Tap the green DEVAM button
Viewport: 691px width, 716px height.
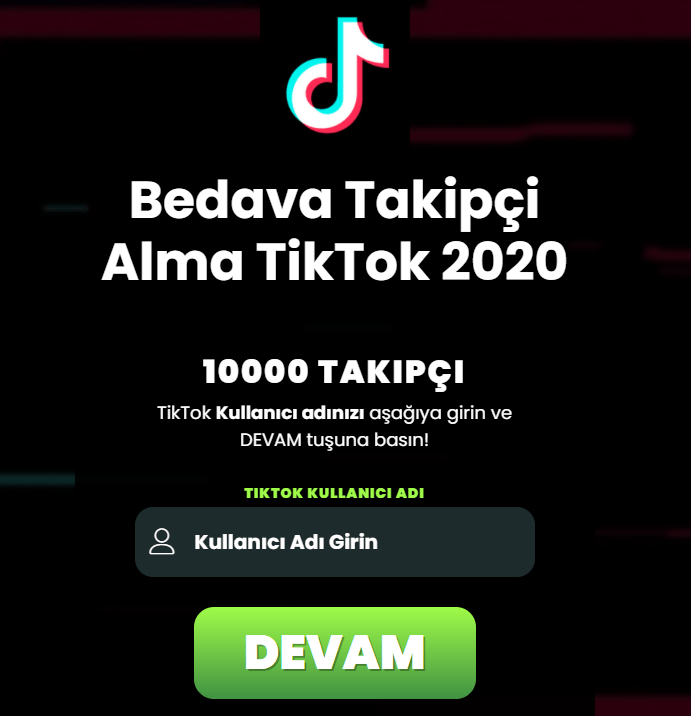click(334, 652)
